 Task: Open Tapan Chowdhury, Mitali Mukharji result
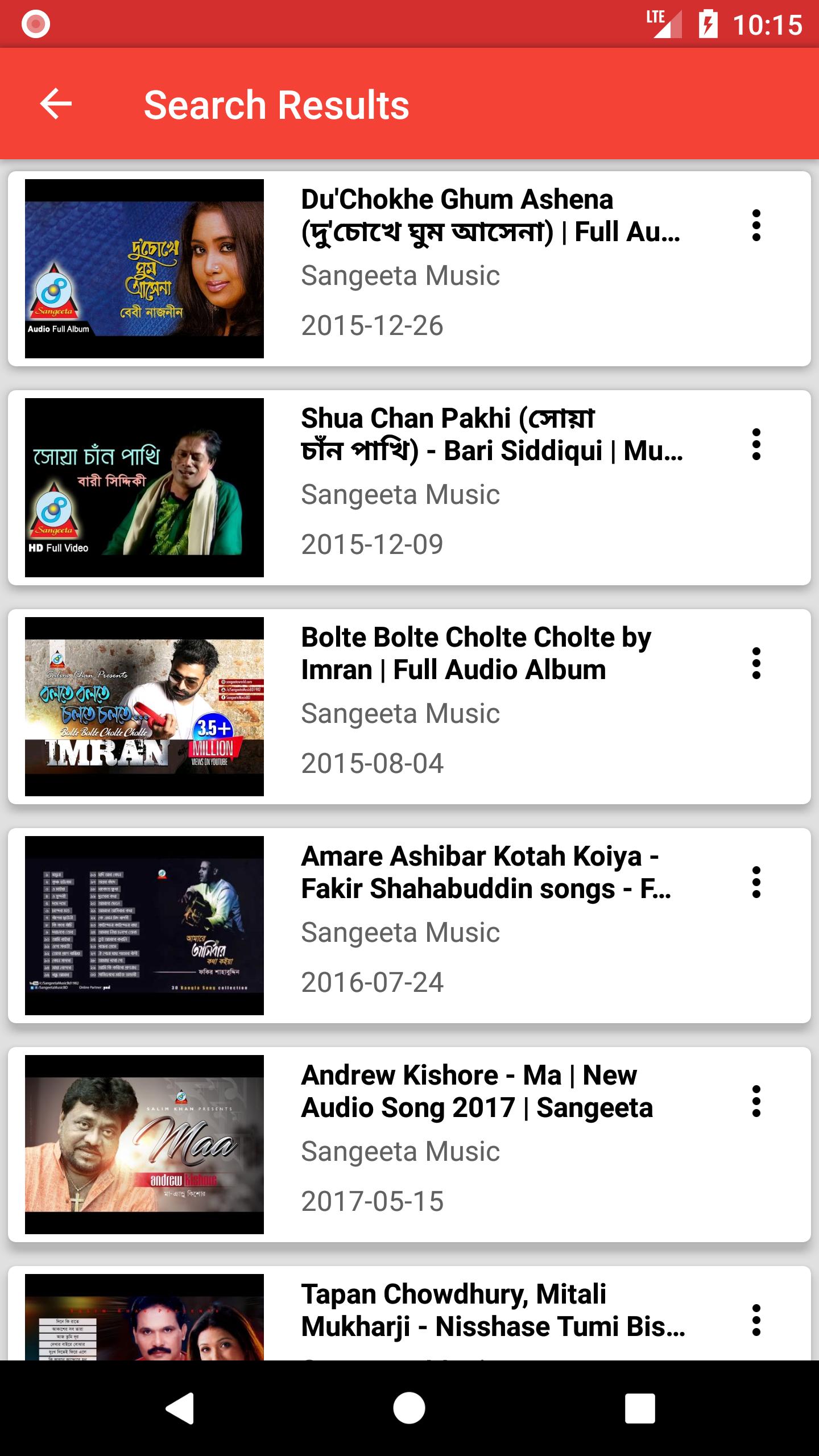[409, 1313]
